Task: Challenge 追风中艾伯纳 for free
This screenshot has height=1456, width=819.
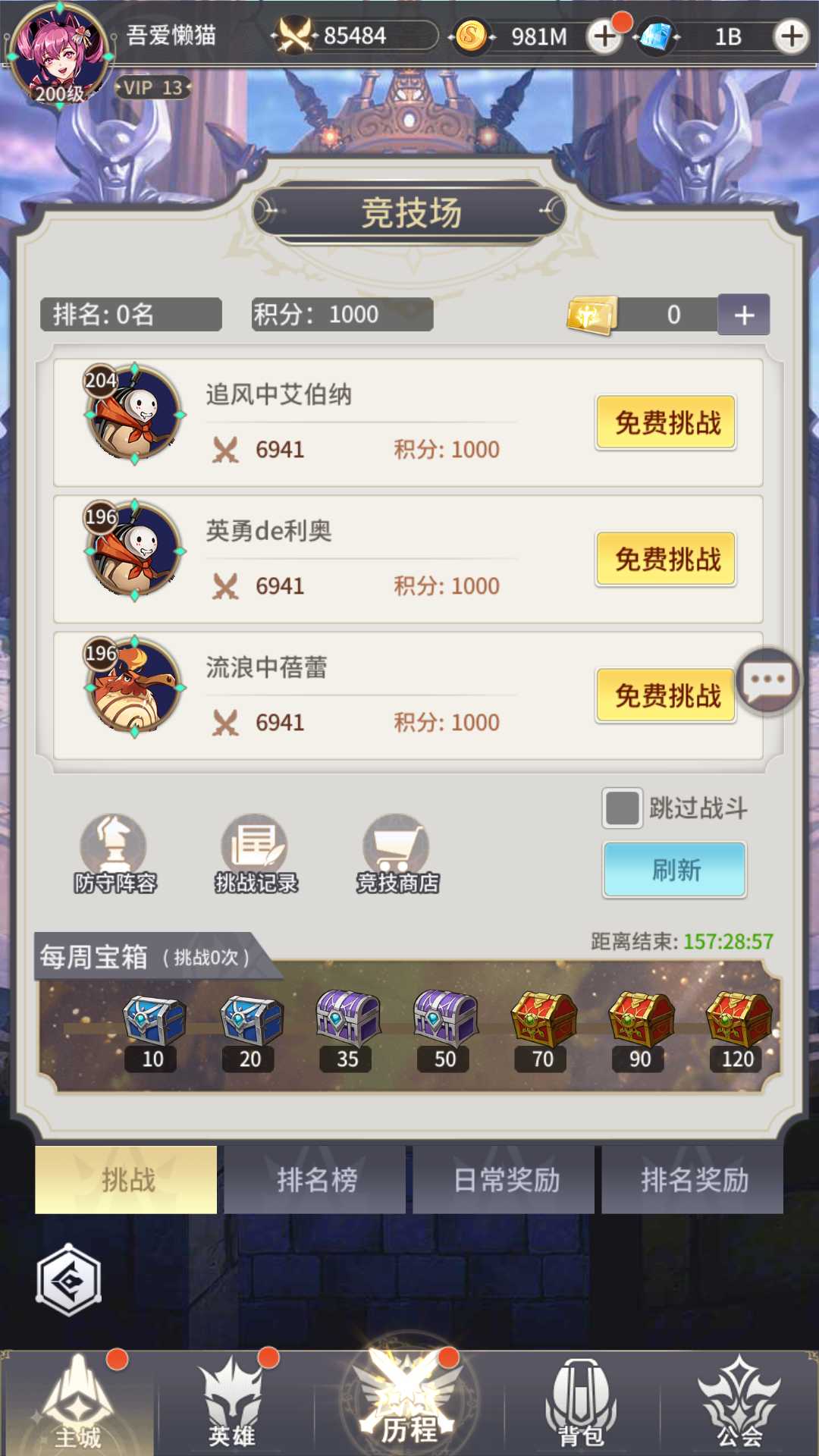Action: point(666,422)
